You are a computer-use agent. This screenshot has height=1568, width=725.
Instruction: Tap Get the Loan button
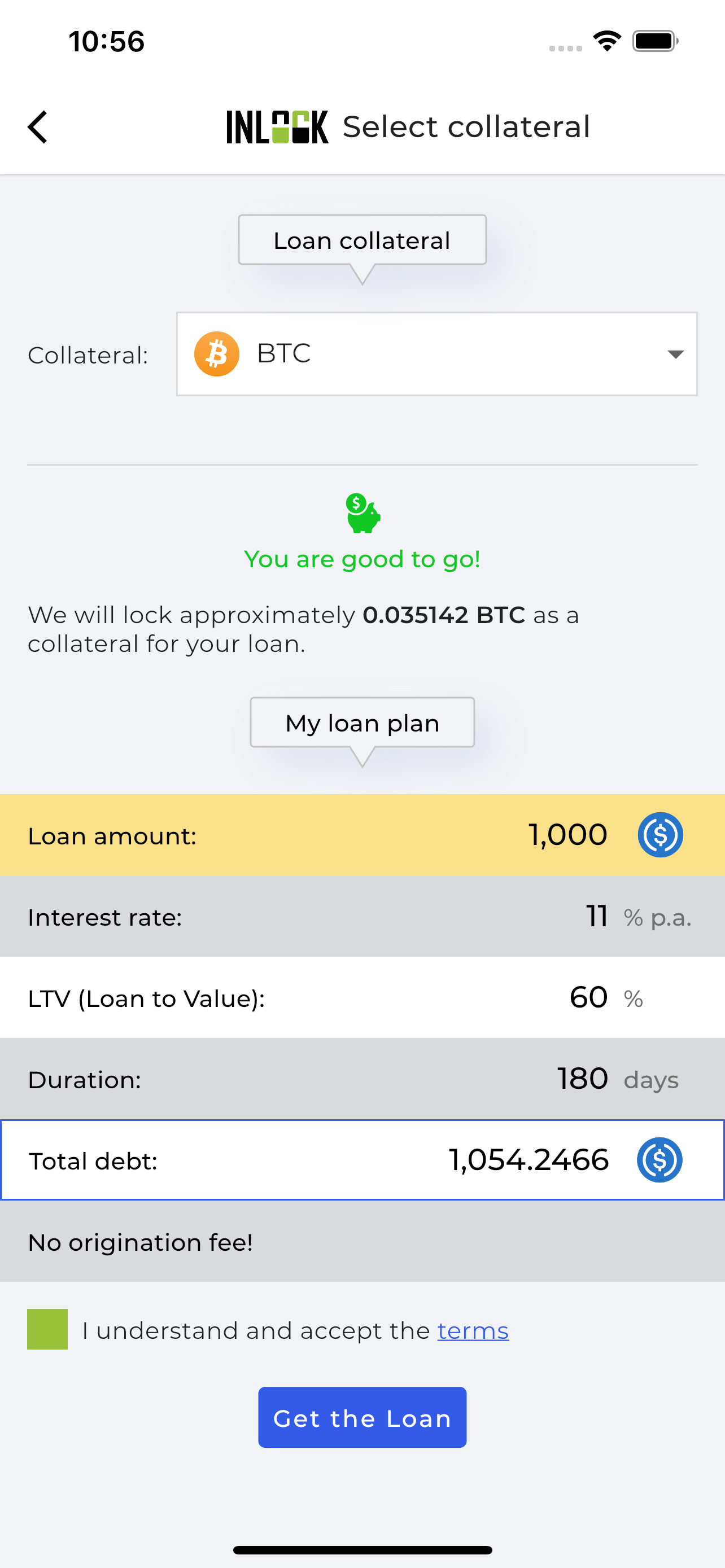tap(362, 1417)
